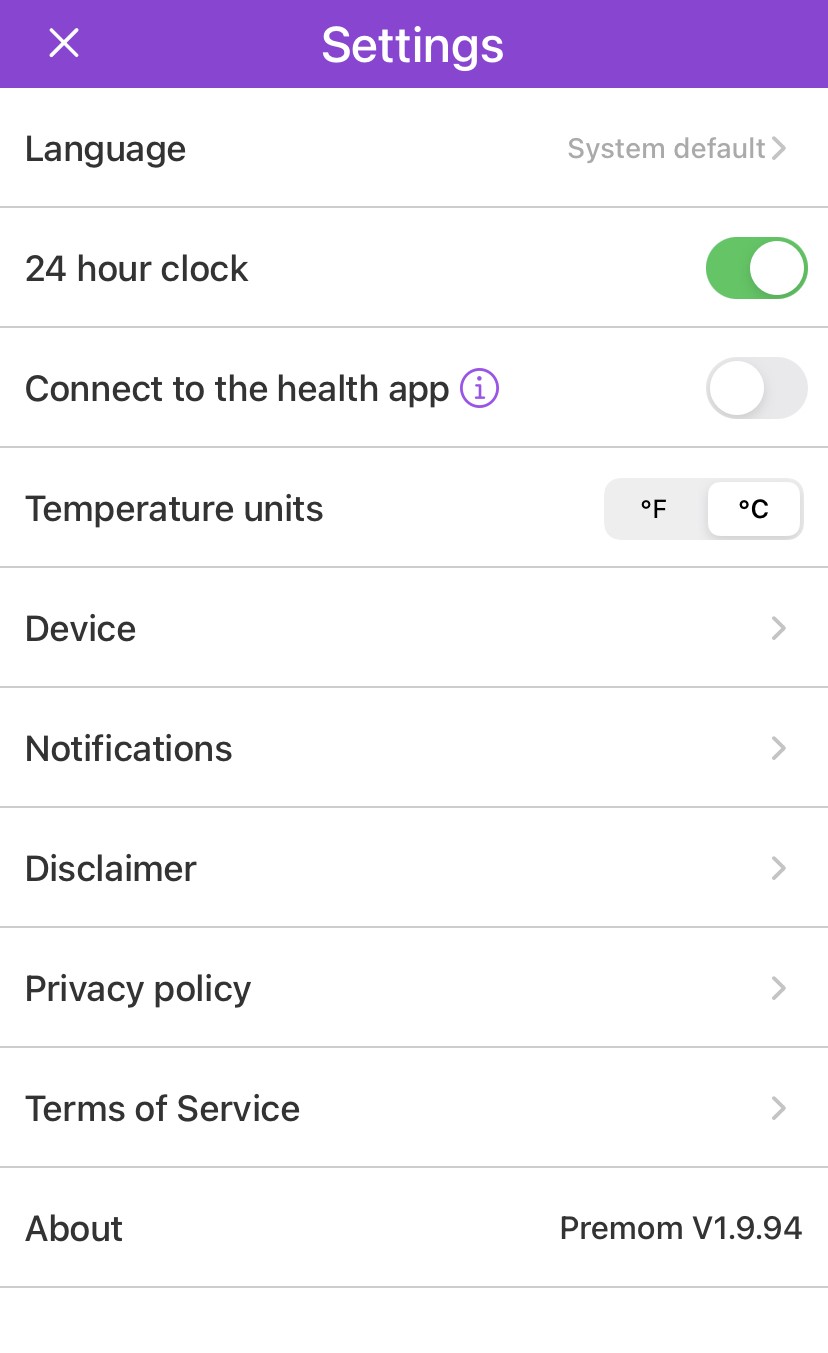The image size is (828, 1353).
Task: Go to Notifications settings
Action: pos(414,748)
